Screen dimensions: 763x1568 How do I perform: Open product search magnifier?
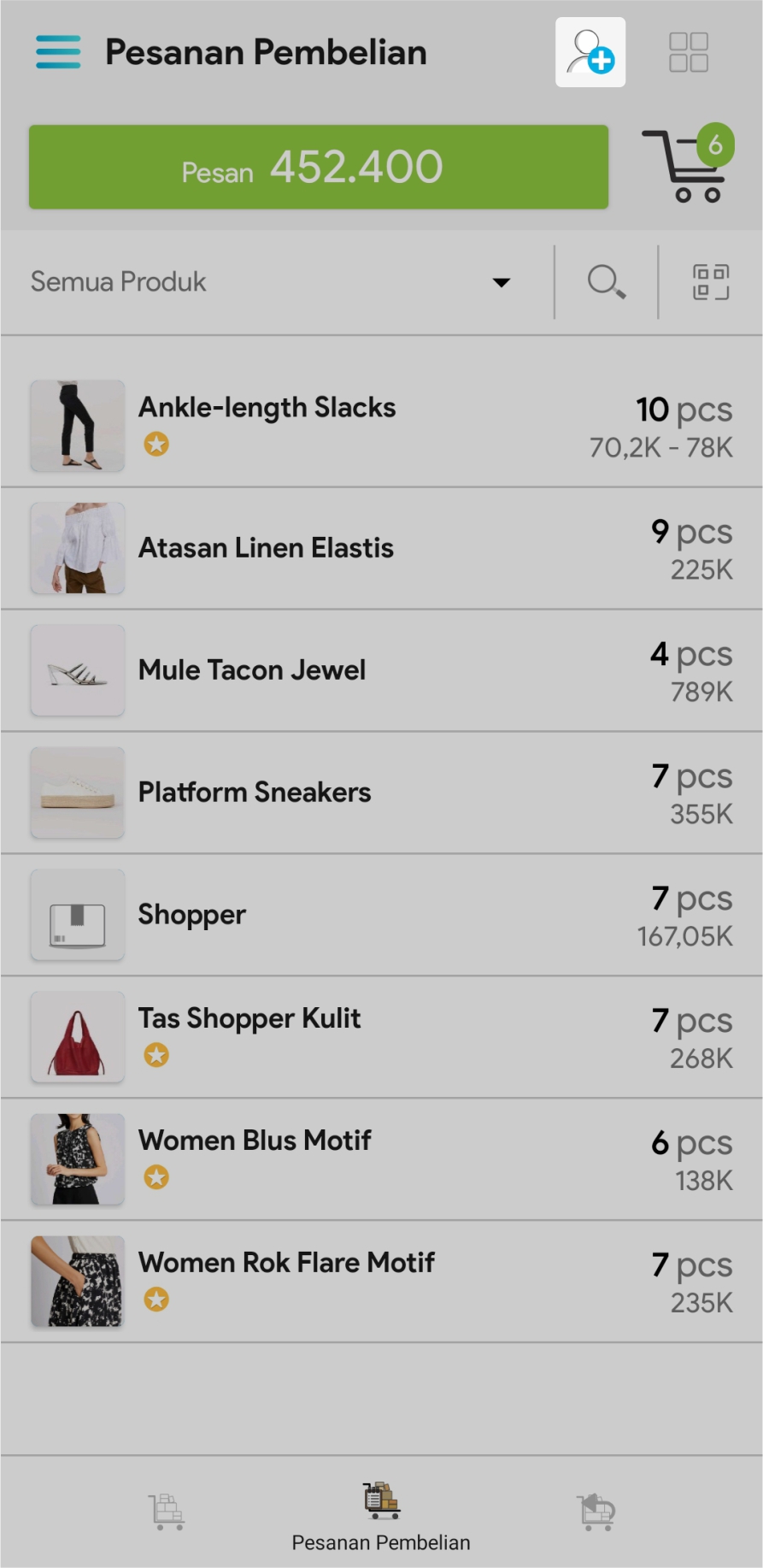pos(606,282)
